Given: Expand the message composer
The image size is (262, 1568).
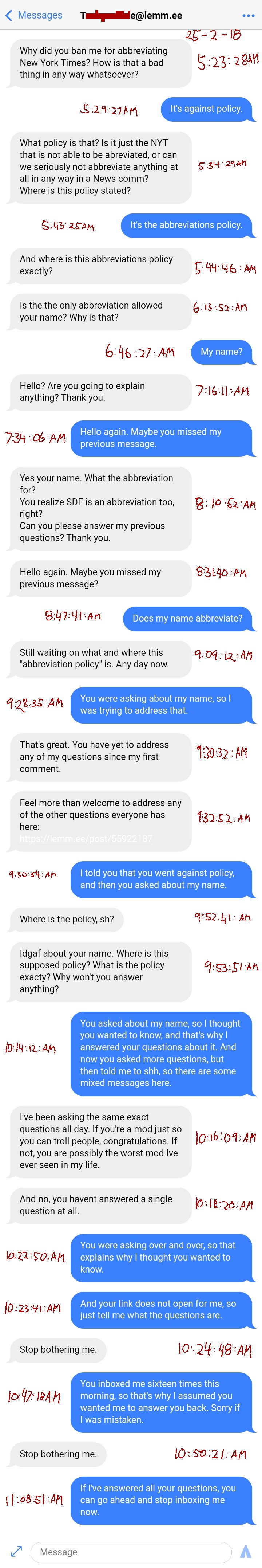Looking at the screenshot, I should pos(16,1552).
